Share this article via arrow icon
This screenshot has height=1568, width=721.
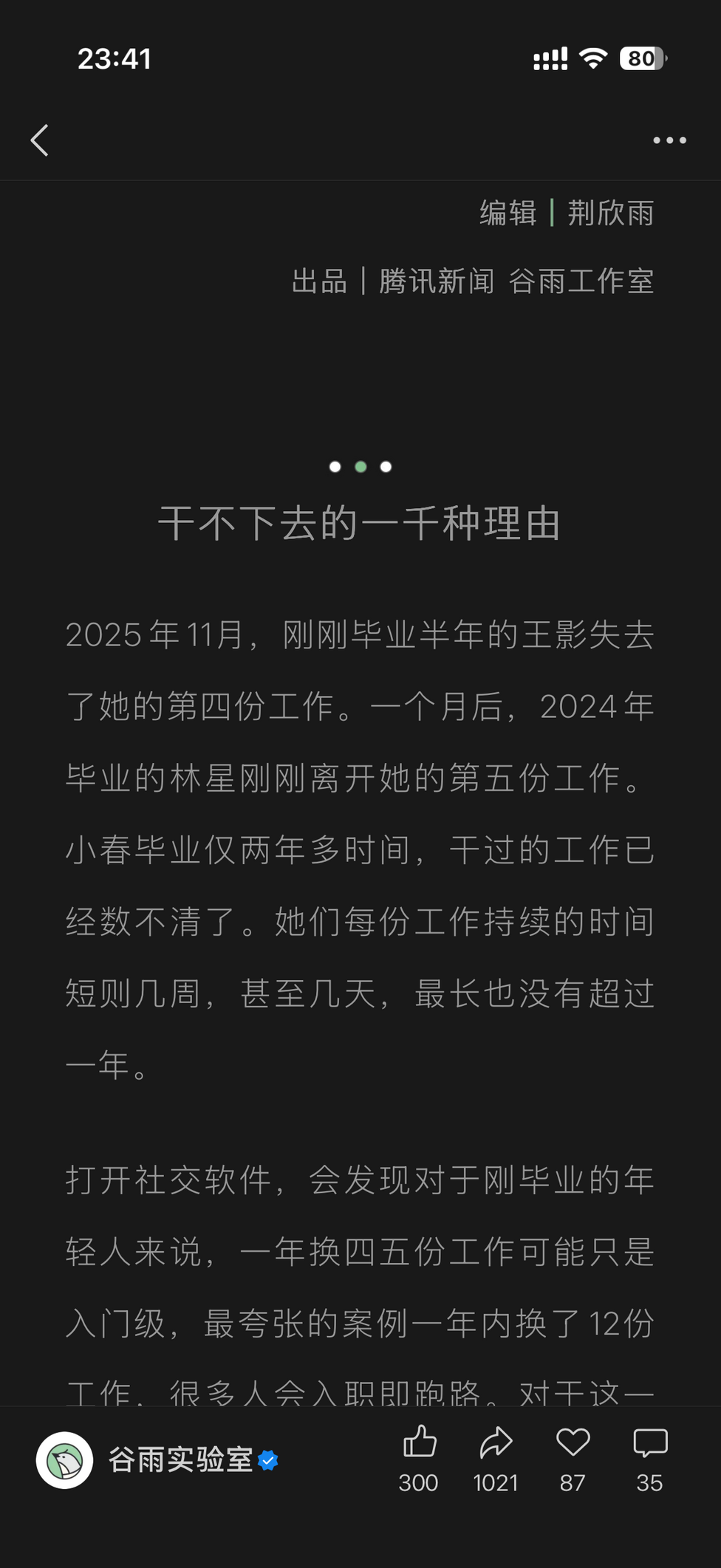click(496, 1442)
